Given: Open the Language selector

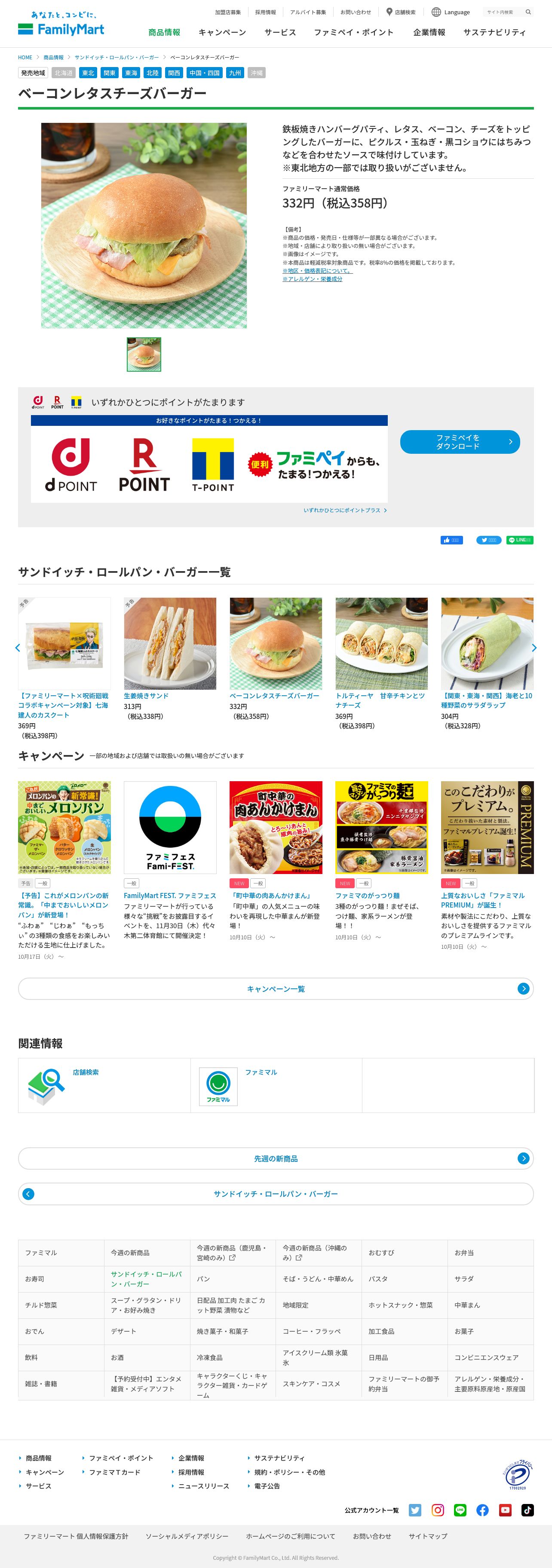Looking at the screenshot, I should (x=451, y=12).
